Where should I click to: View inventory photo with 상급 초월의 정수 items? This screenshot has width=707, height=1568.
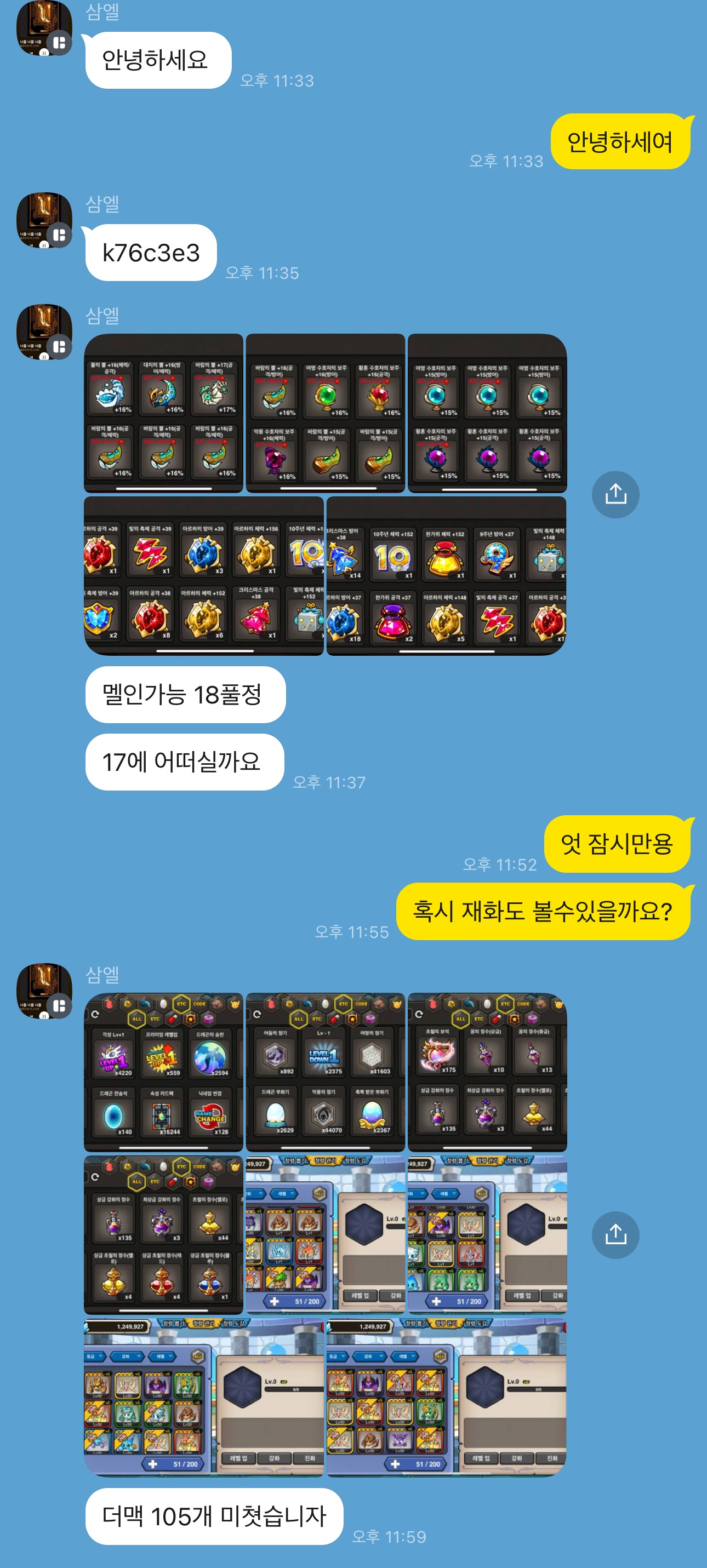[x=163, y=1234]
